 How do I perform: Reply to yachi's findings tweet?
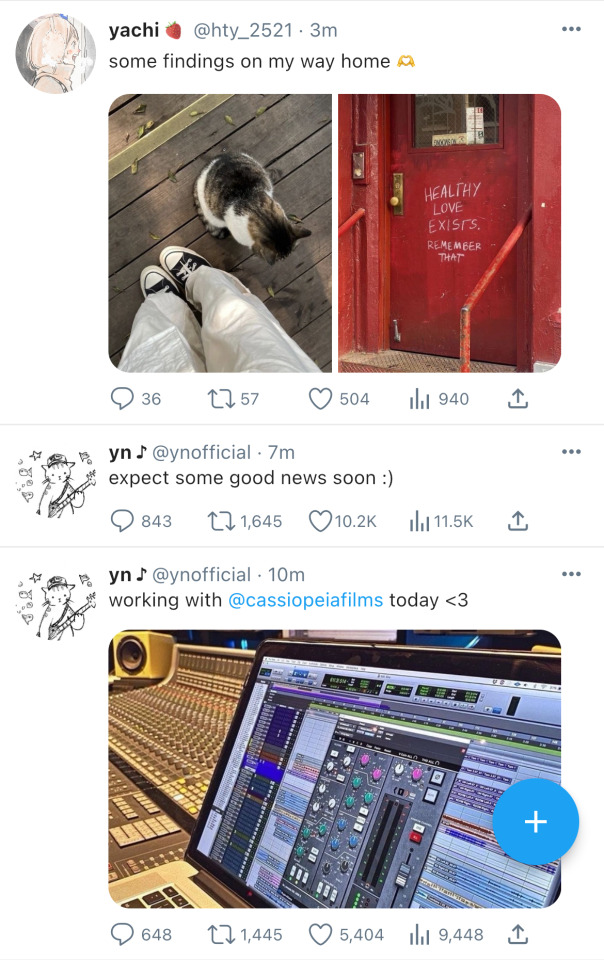coord(122,399)
